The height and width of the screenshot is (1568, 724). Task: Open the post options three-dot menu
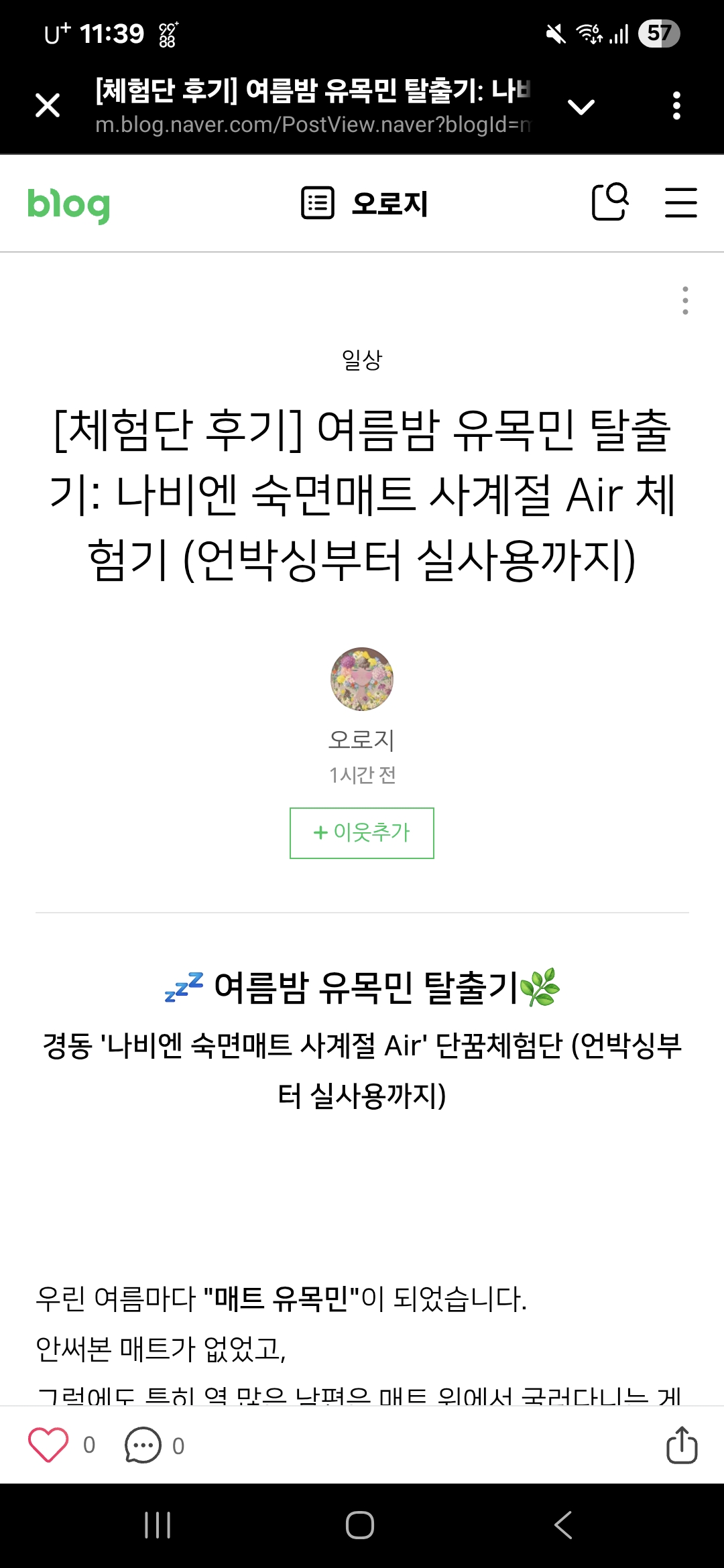684,300
